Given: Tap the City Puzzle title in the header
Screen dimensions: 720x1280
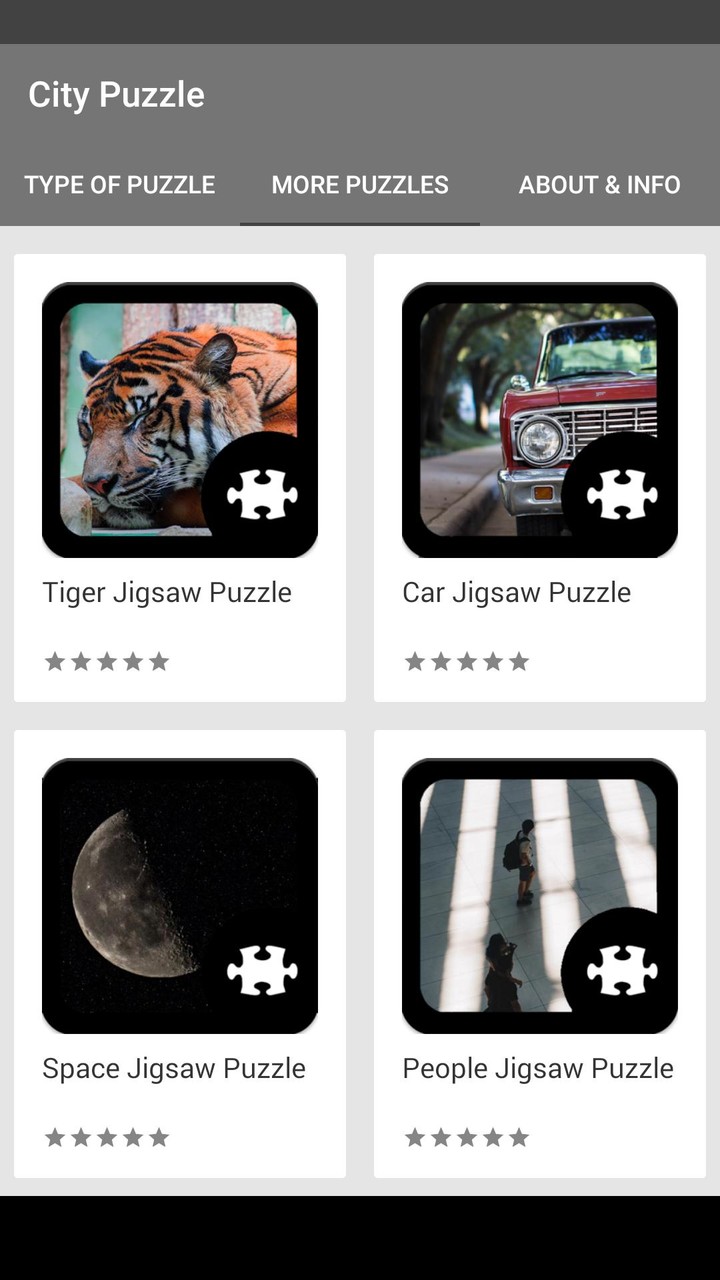Looking at the screenshot, I should tap(117, 95).
